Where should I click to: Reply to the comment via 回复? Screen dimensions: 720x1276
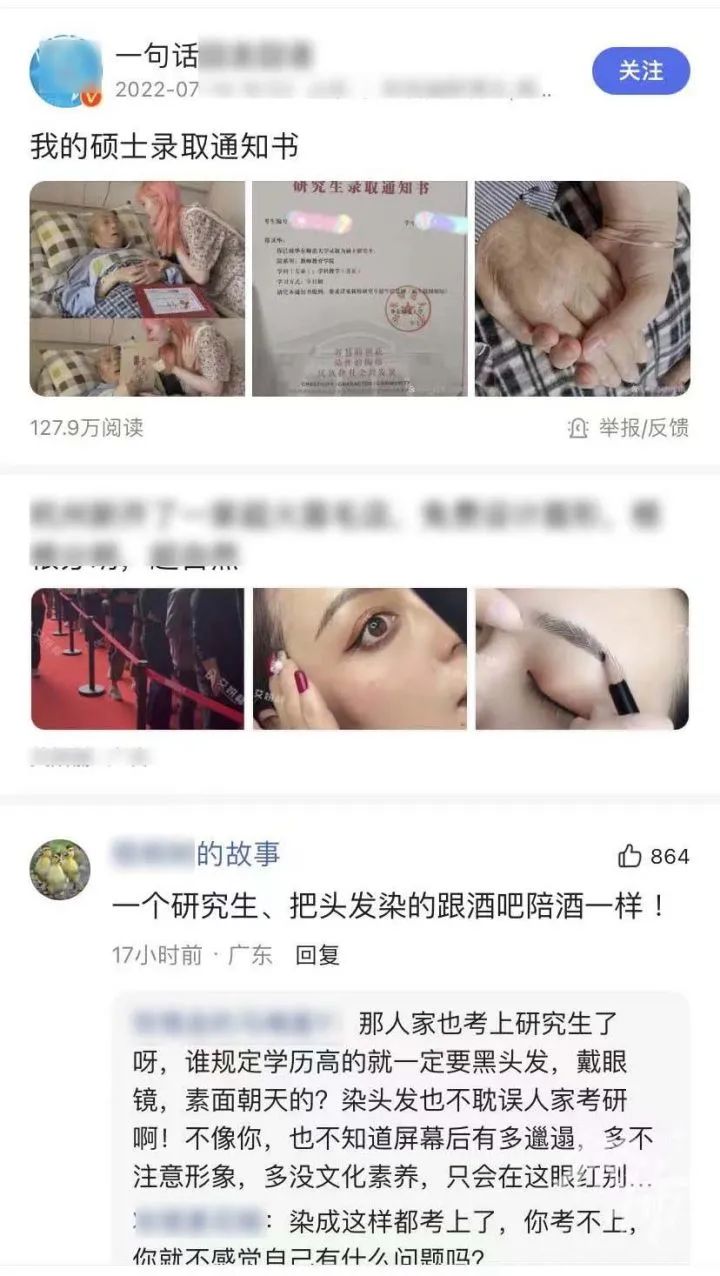317,954
